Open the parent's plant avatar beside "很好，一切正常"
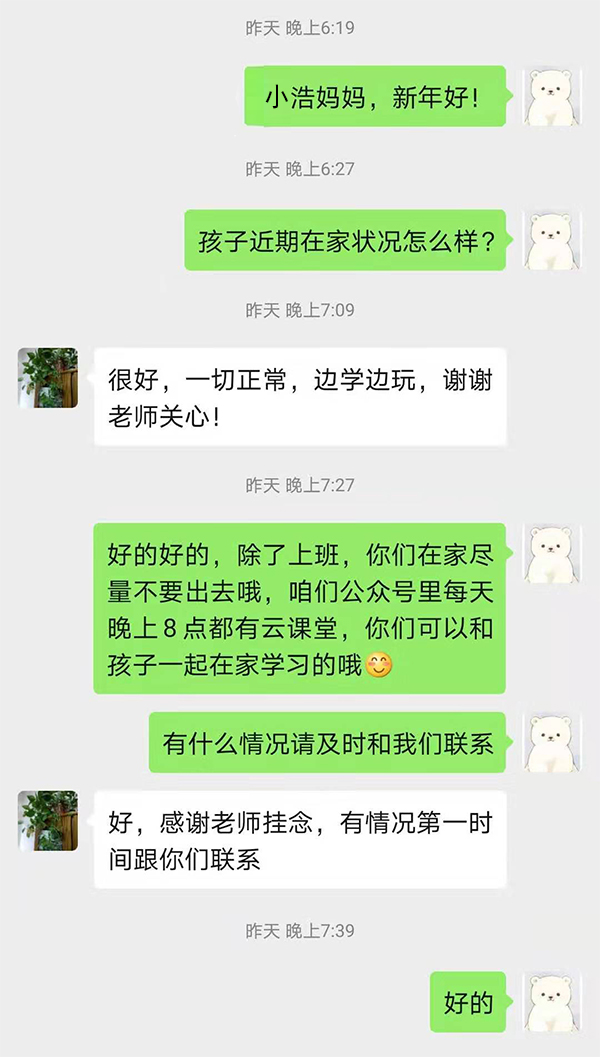This screenshot has height=1057, width=600. tap(47, 378)
